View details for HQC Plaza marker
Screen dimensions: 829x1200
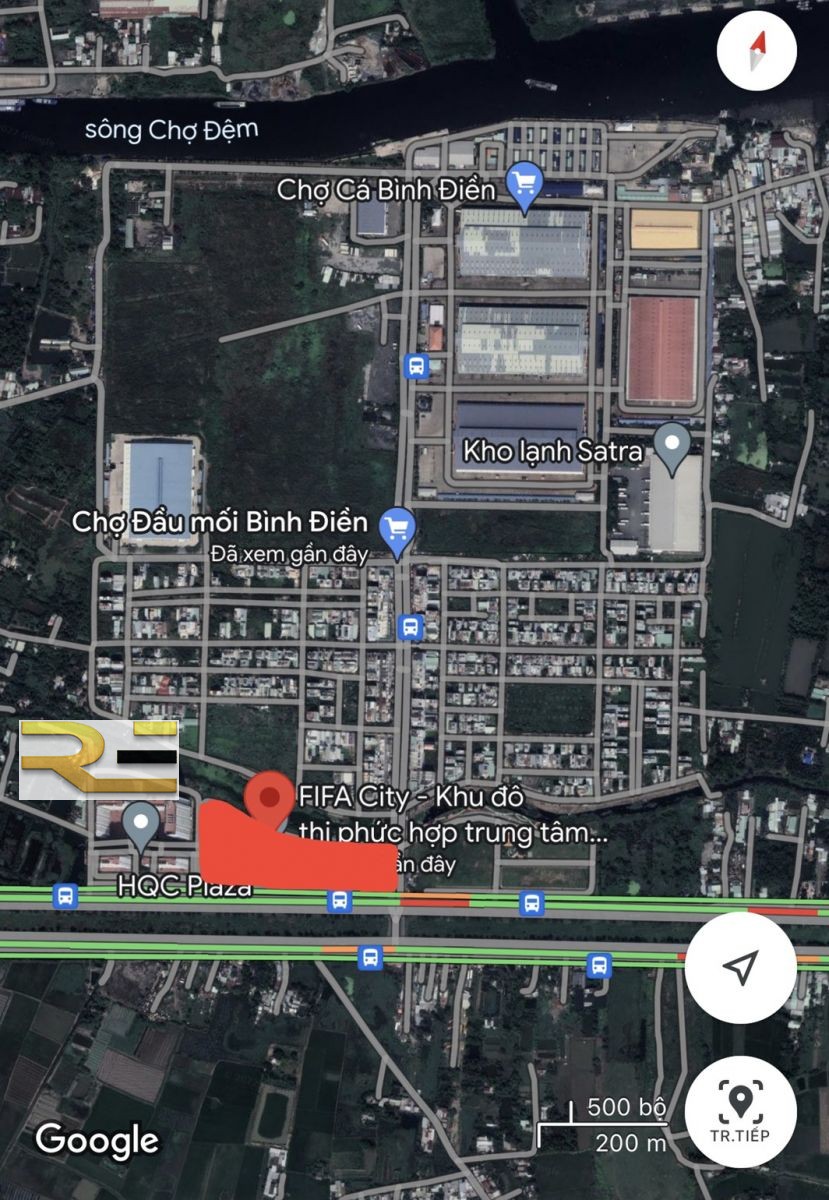[142, 826]
